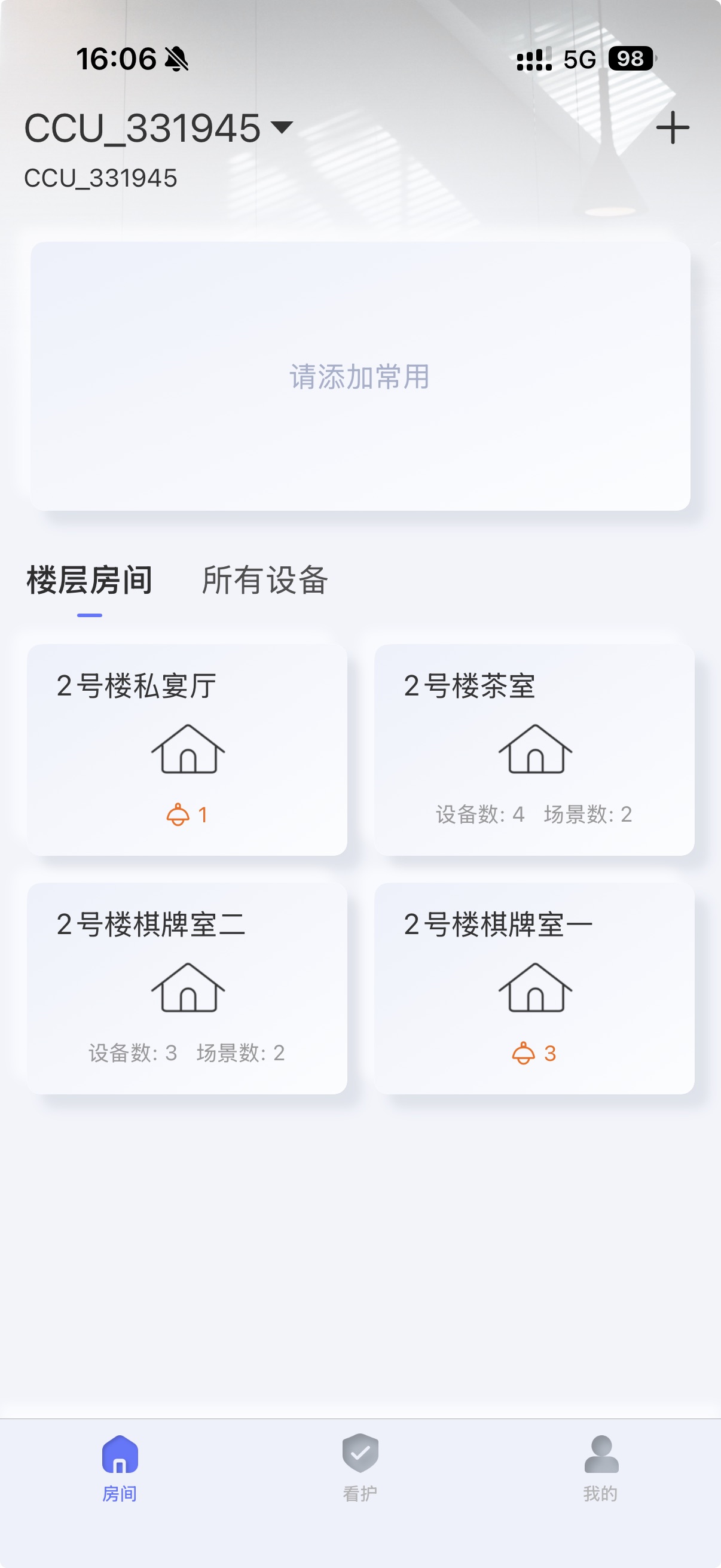
Task: Open the 2号楼棋牌室二 room card
Action: click(x=187, y=989)
